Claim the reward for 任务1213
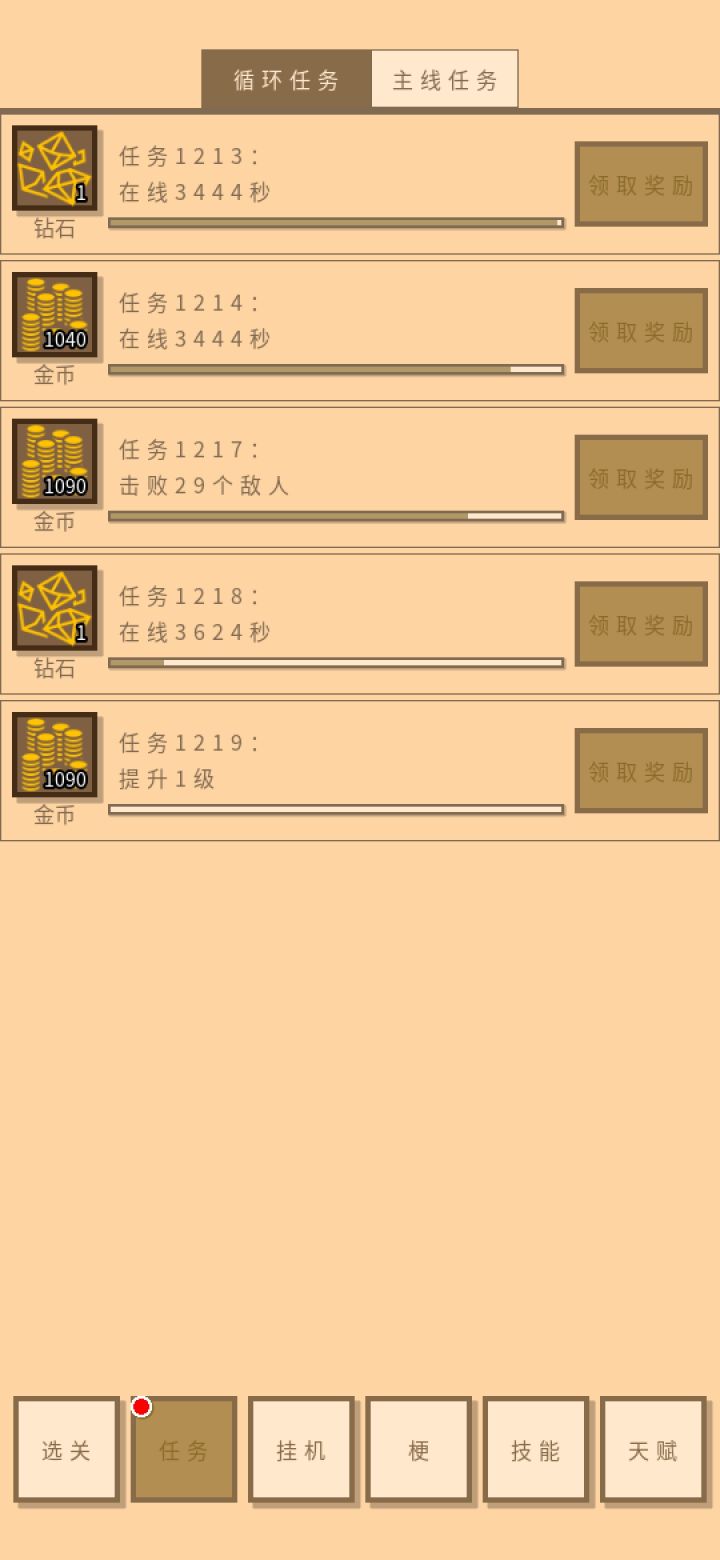Screen dimensions: 720x1560 click(641, 184)
